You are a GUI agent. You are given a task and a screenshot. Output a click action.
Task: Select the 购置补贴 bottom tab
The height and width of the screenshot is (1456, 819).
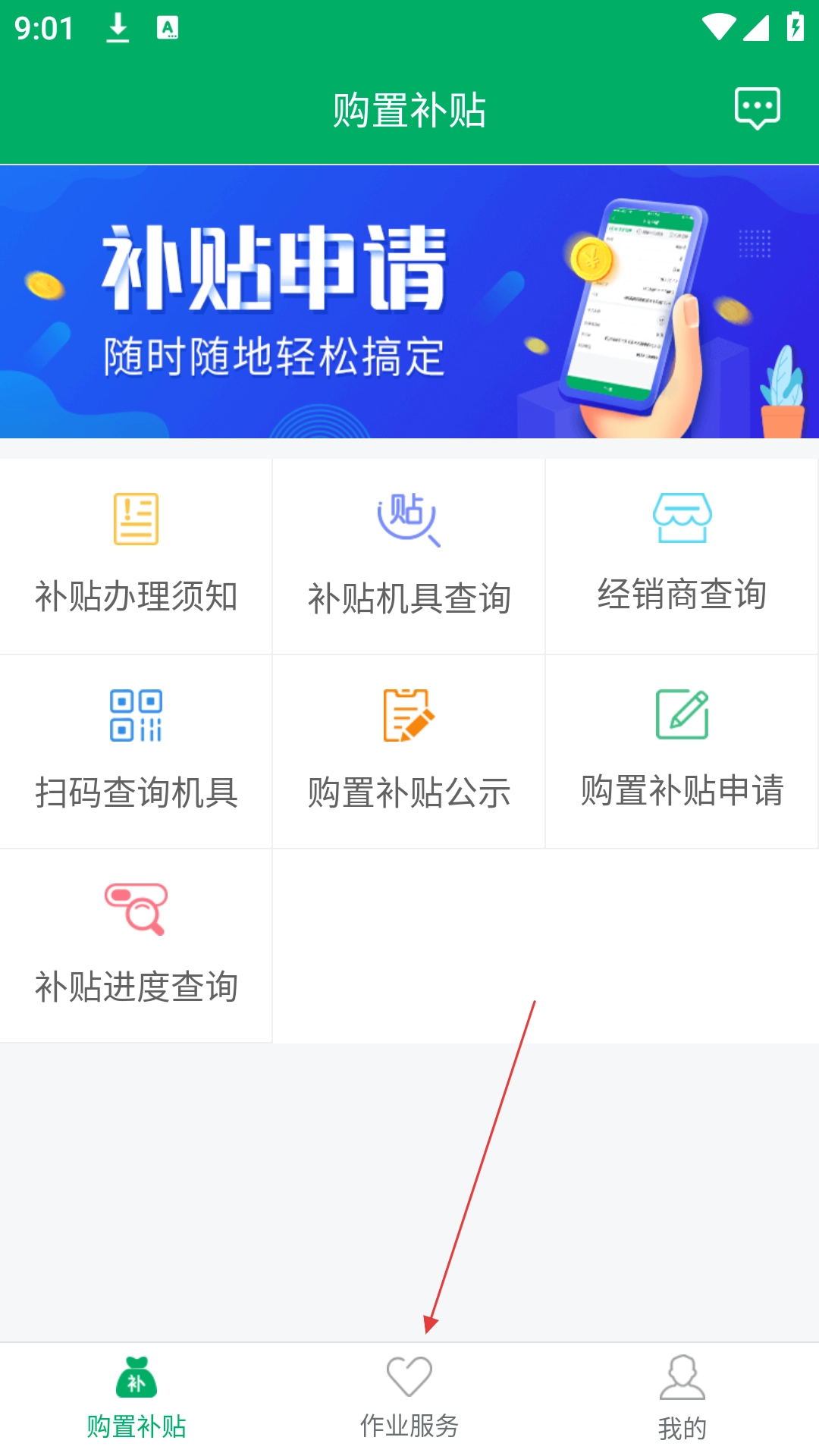click(x=136, y=1398)
